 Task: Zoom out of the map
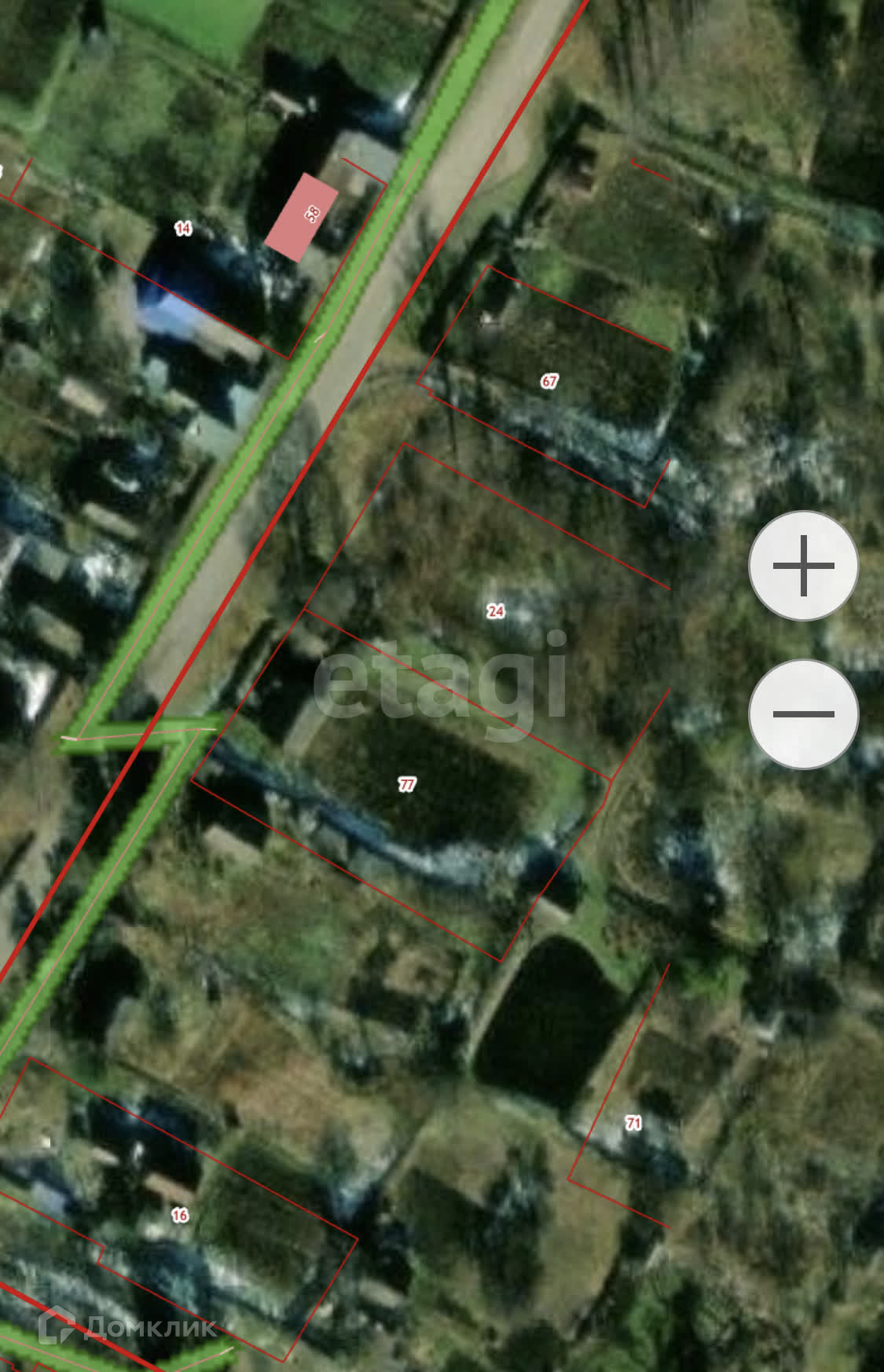click(x=803, y=714)
